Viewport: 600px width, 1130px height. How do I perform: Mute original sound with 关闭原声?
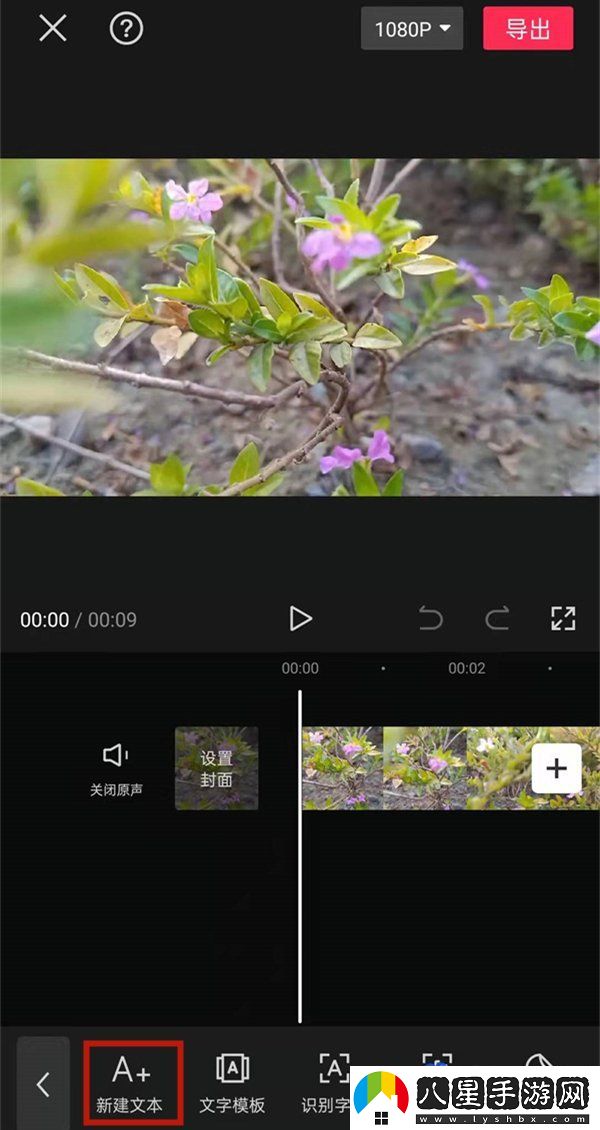point(116,768)
